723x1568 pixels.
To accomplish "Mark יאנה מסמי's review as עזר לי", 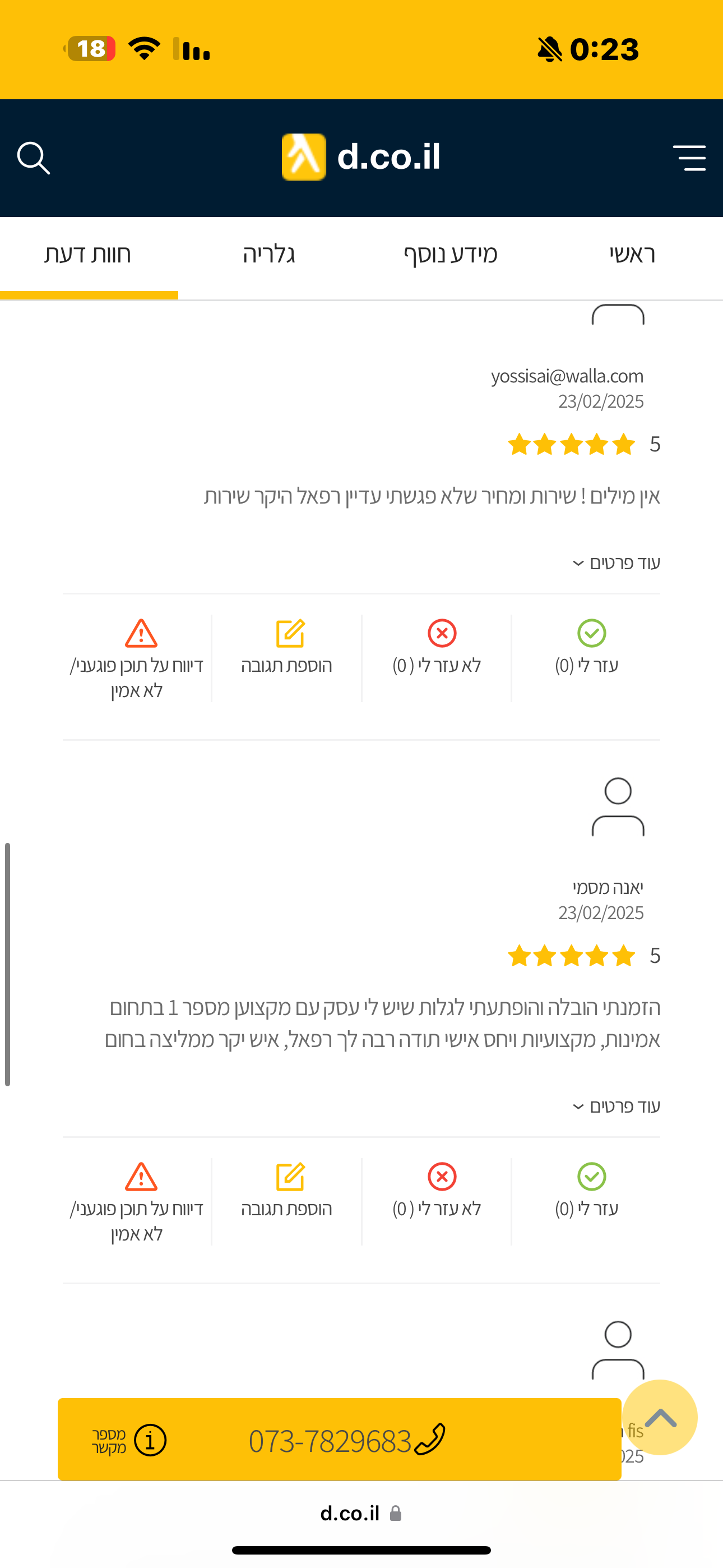I will [587, 1191].
